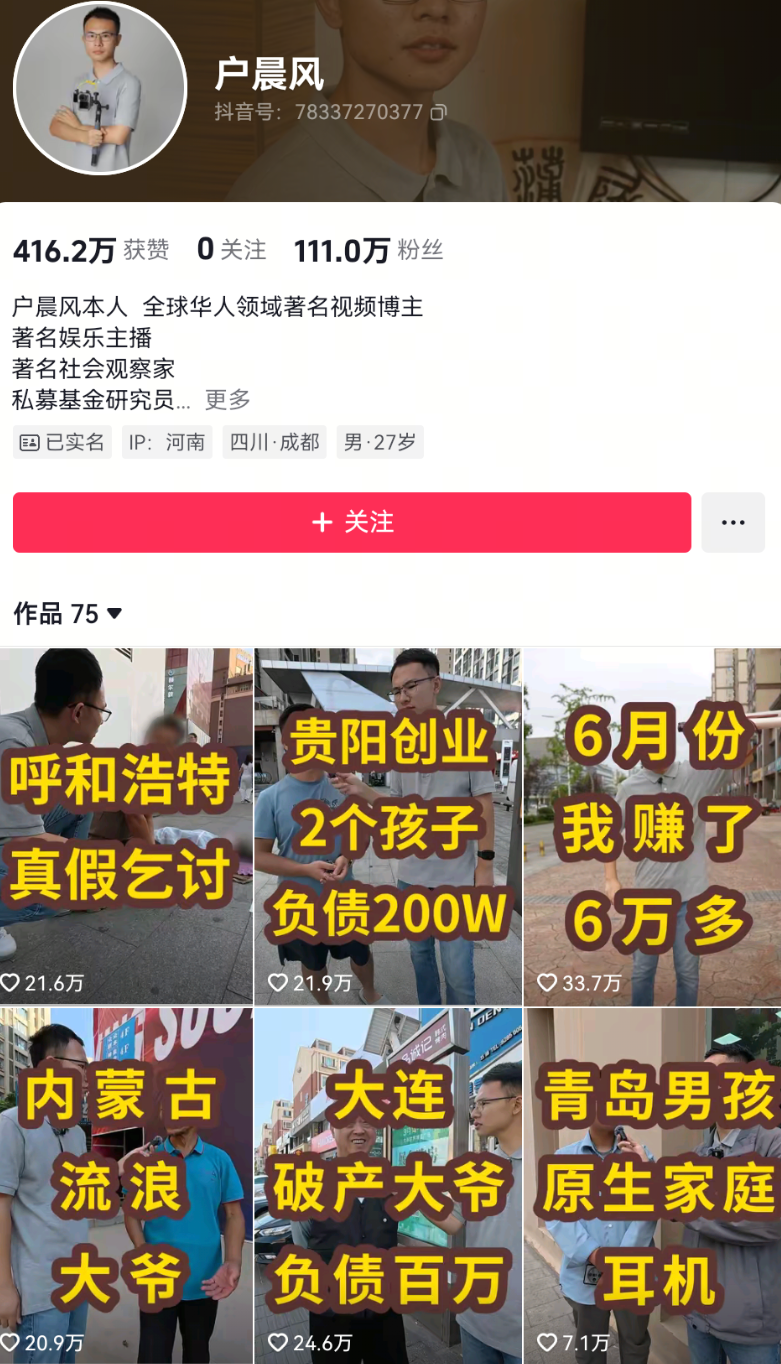Open the 内蒙古流浪大爷 video

pos(125,1185)
